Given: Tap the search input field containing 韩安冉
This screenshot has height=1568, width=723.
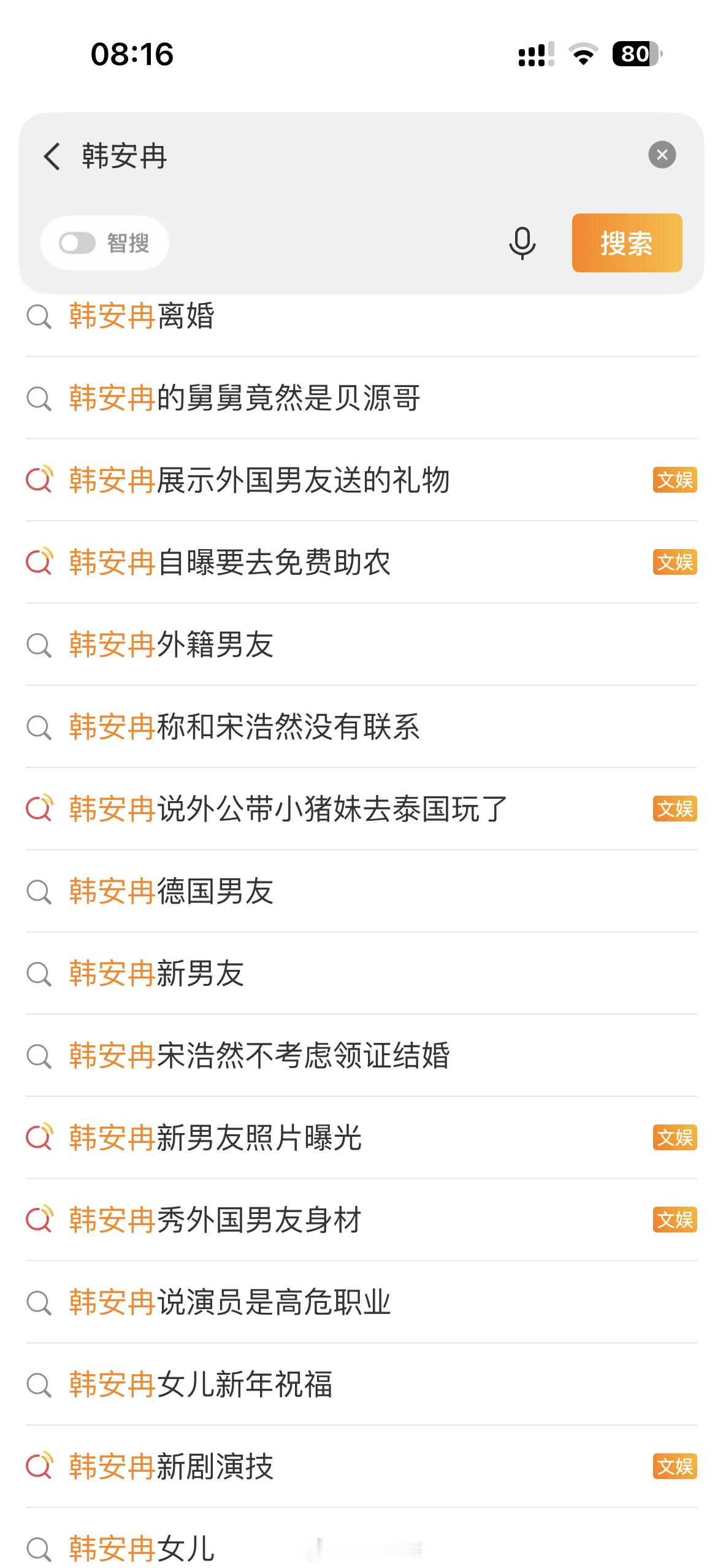Looking at the screenshot, I should click(x=245, y=155).
